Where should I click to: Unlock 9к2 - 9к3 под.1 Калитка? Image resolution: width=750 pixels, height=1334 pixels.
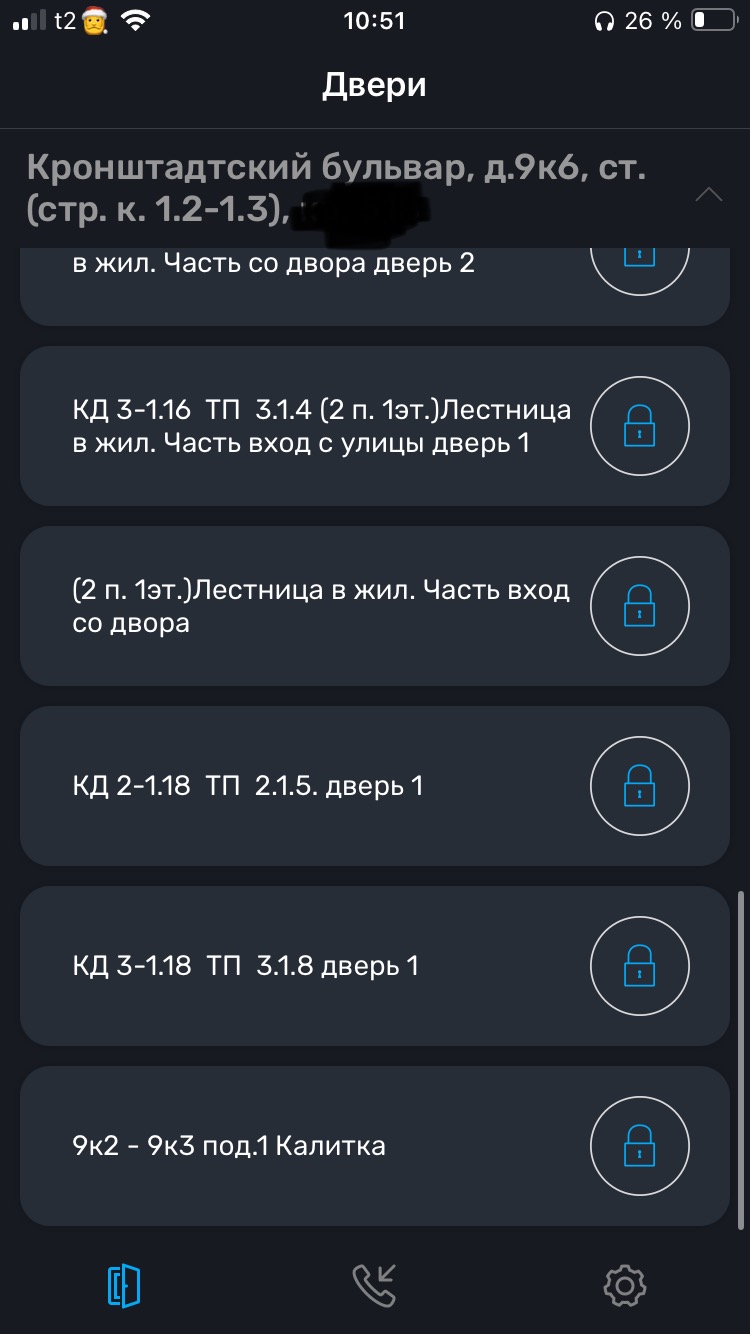tap(640, 1146)
